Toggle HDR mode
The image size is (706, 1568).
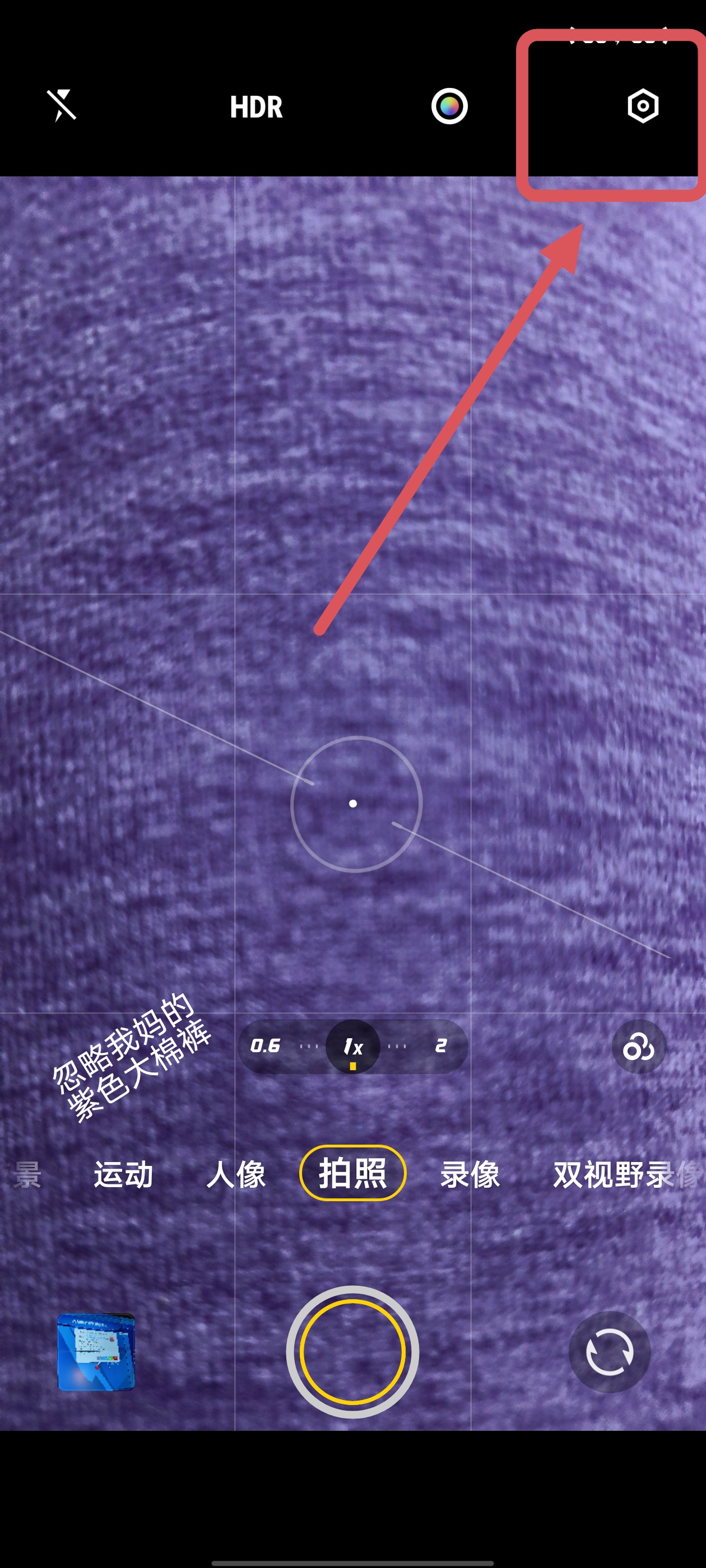pos(256,107)
